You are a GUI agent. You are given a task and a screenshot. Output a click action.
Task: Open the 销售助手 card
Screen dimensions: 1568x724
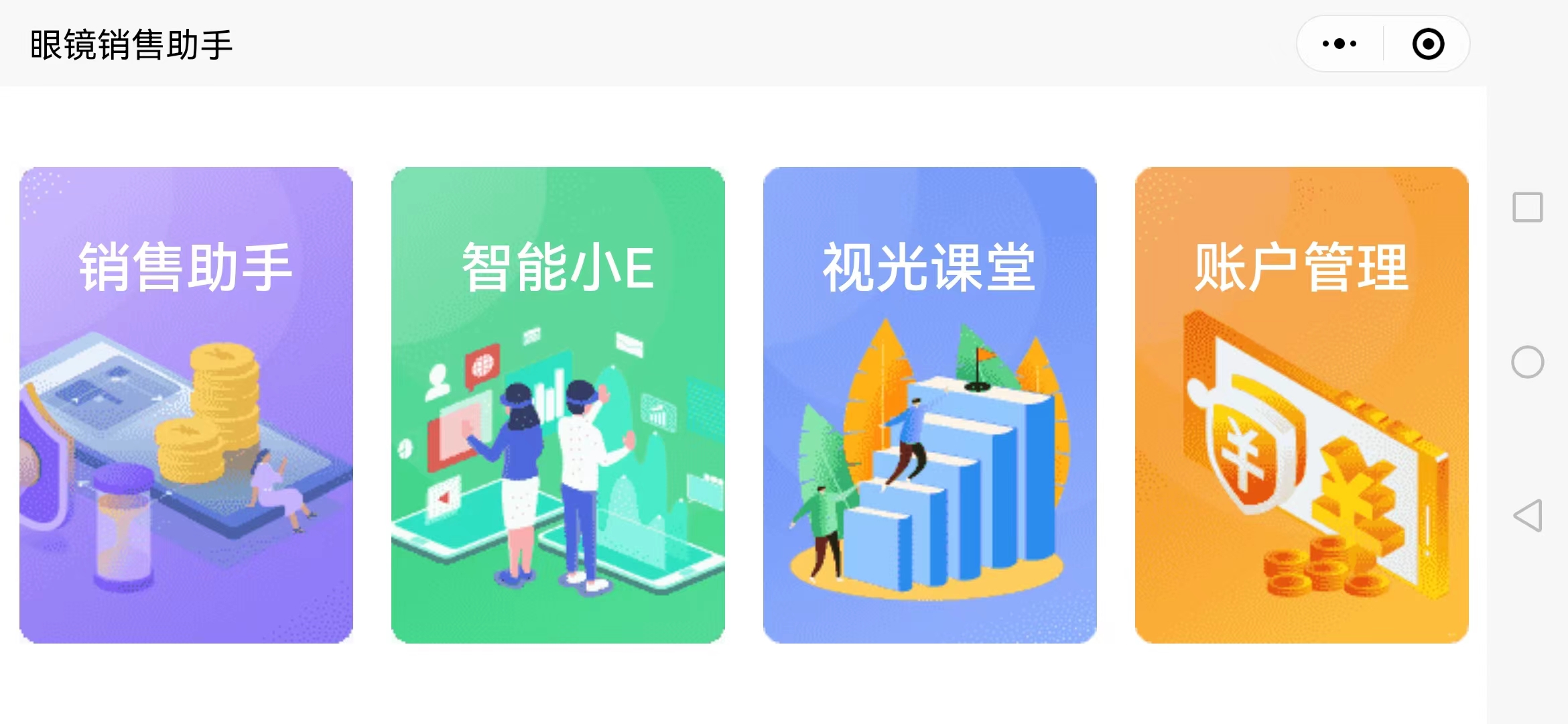186,405
